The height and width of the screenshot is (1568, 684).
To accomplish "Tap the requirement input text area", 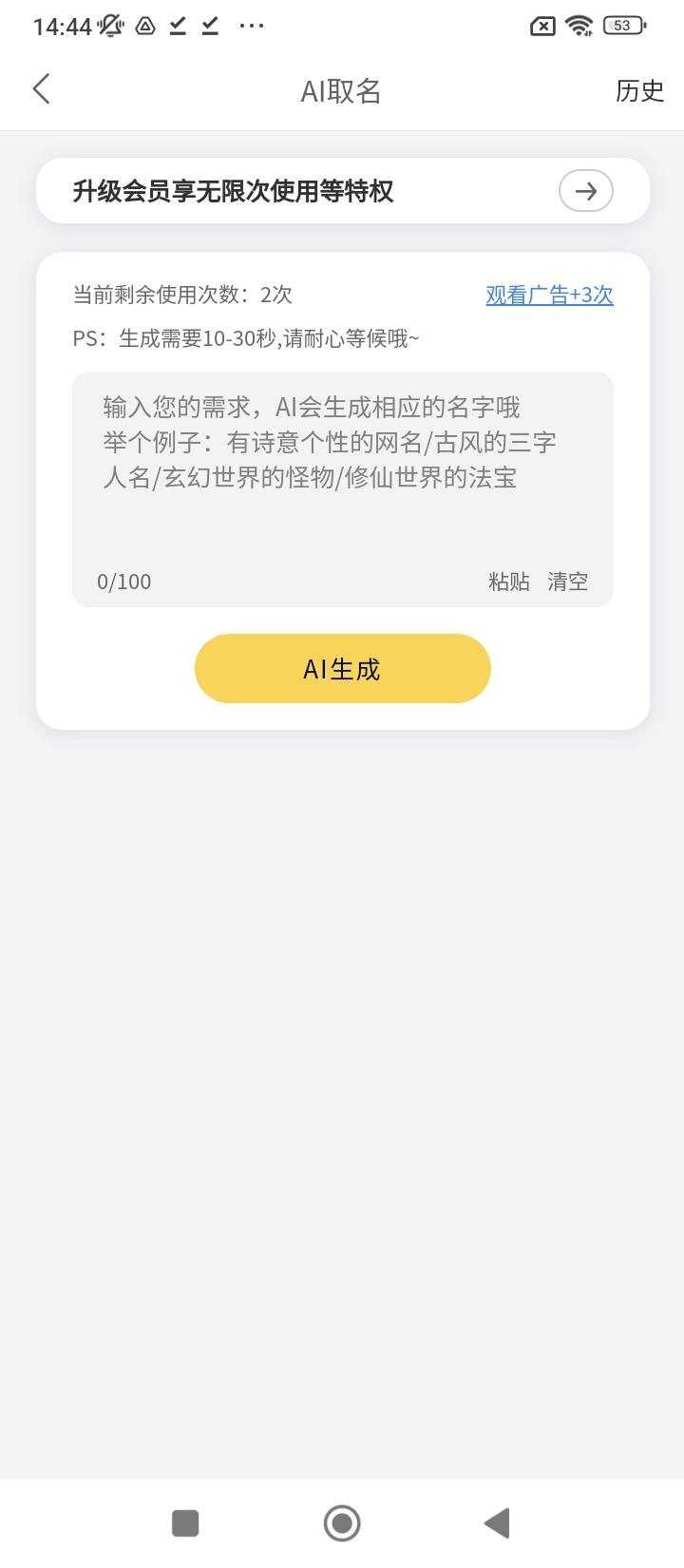I will point(342,456).
